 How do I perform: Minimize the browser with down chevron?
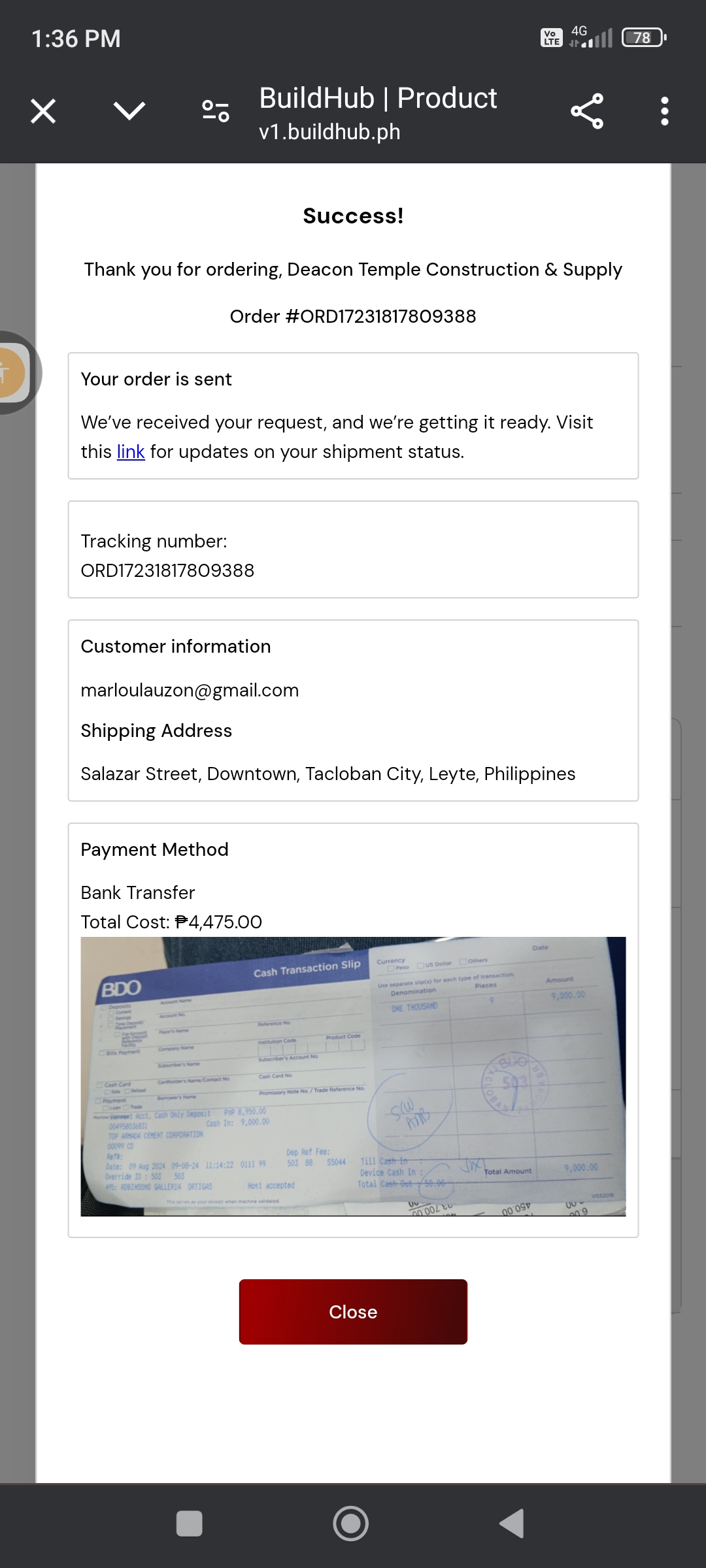pyautogui.click(x=129, y=111)
